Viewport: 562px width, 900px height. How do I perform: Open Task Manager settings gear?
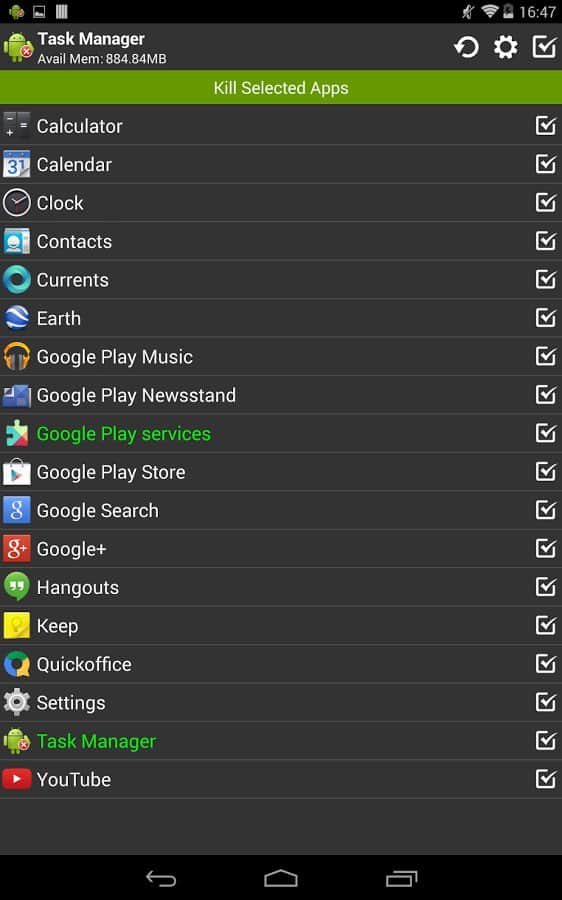click(506, 47)
